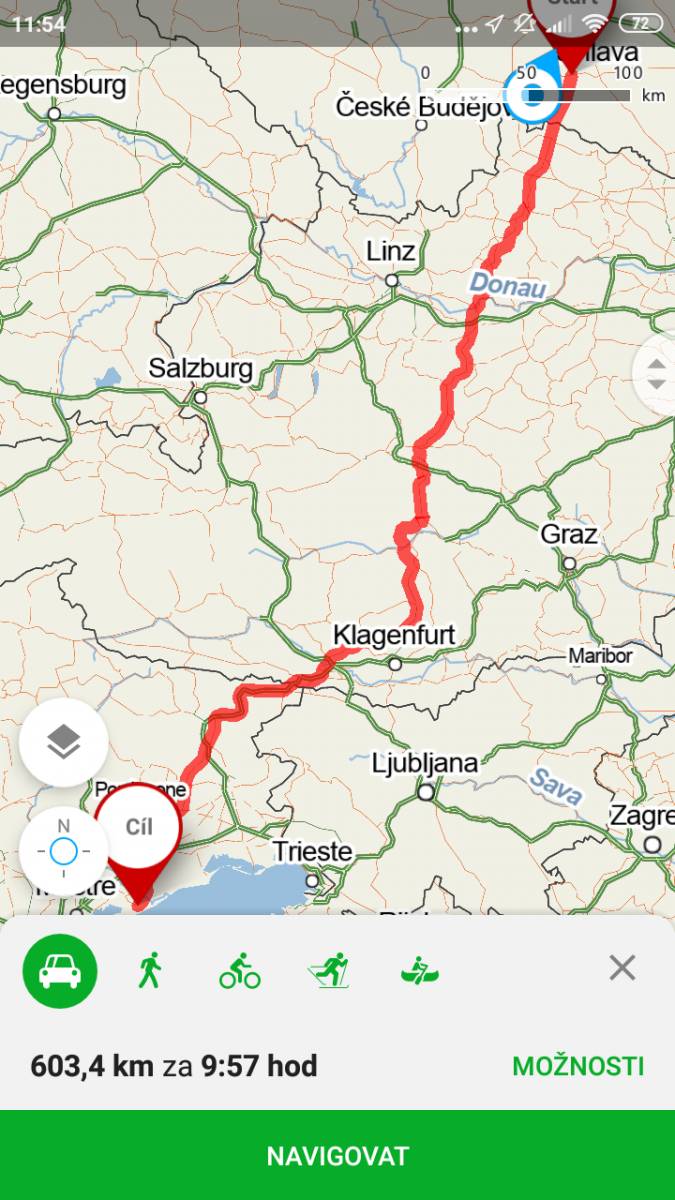Select the cross-country skiing route mode
Viewport: 675px width, 1200px height.
pyautogui.click(x=330, y=970)
